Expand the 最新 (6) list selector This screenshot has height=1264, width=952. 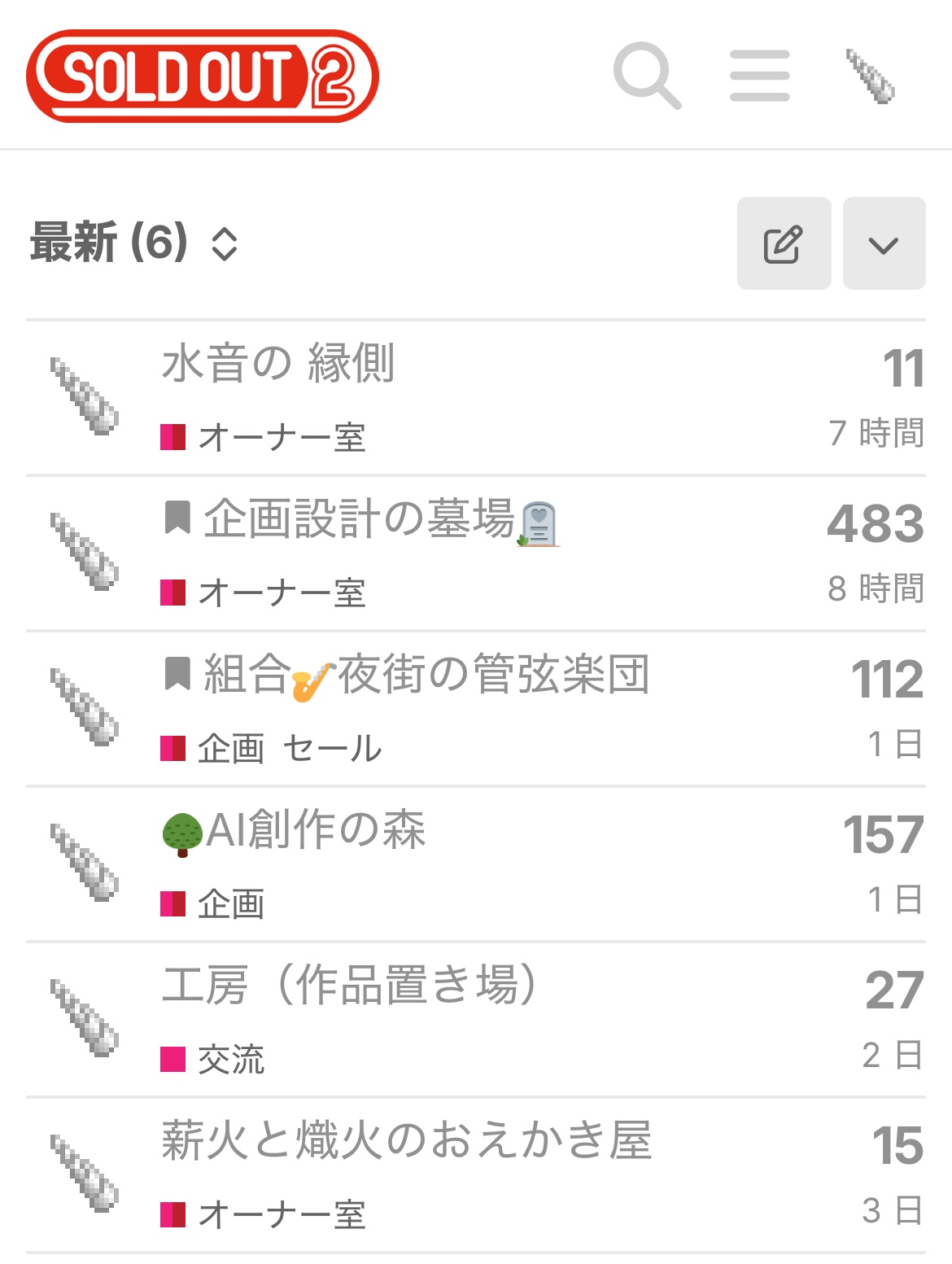(x=134, y=243)
